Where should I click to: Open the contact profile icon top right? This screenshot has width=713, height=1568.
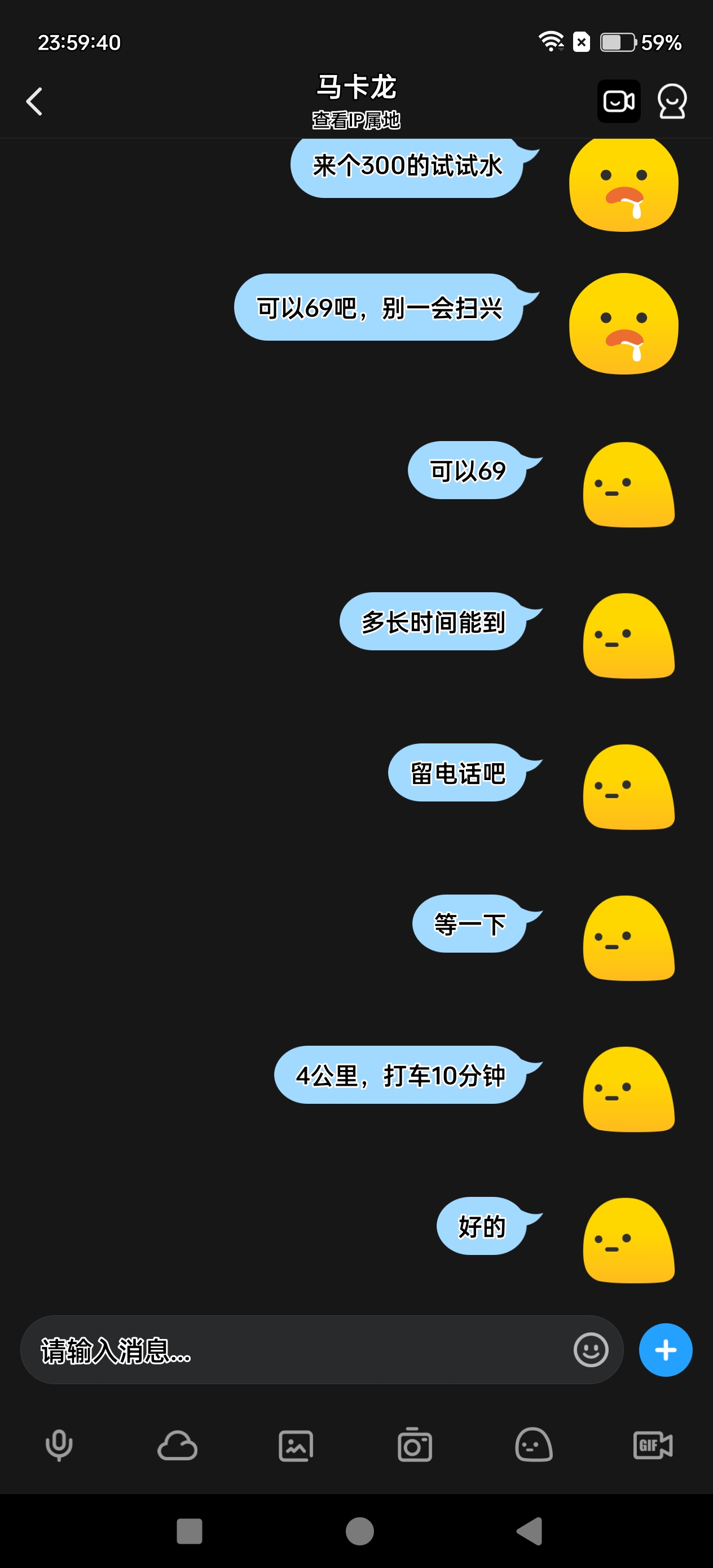click(x=672, y=100)
